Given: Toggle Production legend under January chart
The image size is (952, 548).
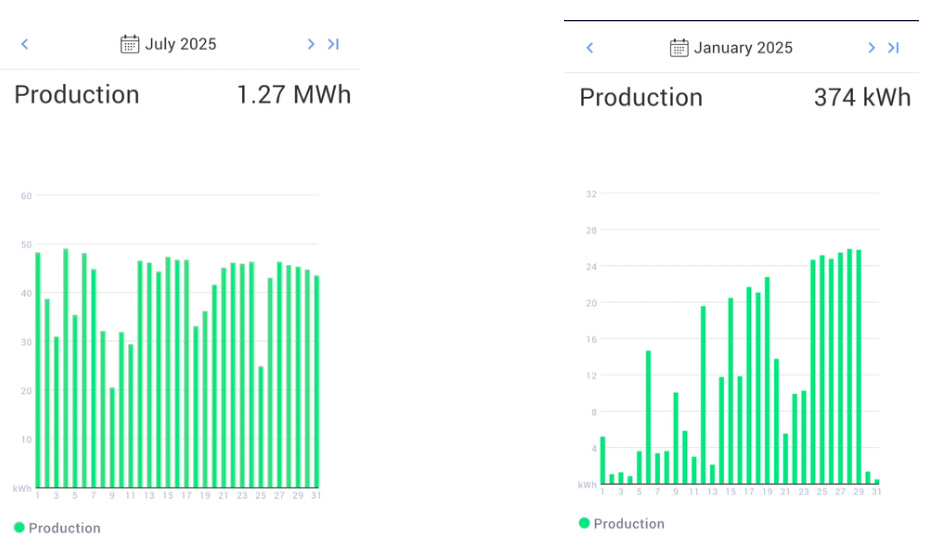Looking at the screenshot, I should (x=622, y=524).
